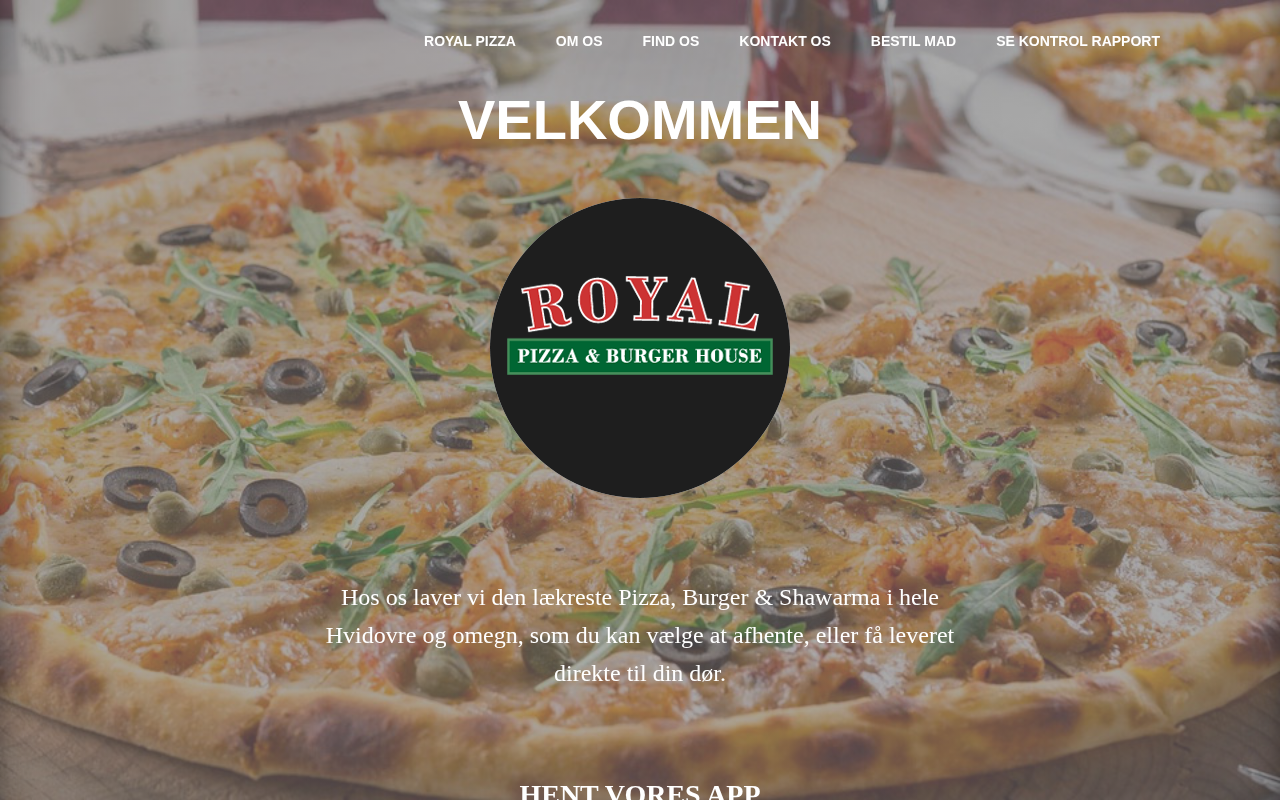Tap Bestil Mad to order food
Screen dimensions: 1280x800
point(913,41)
